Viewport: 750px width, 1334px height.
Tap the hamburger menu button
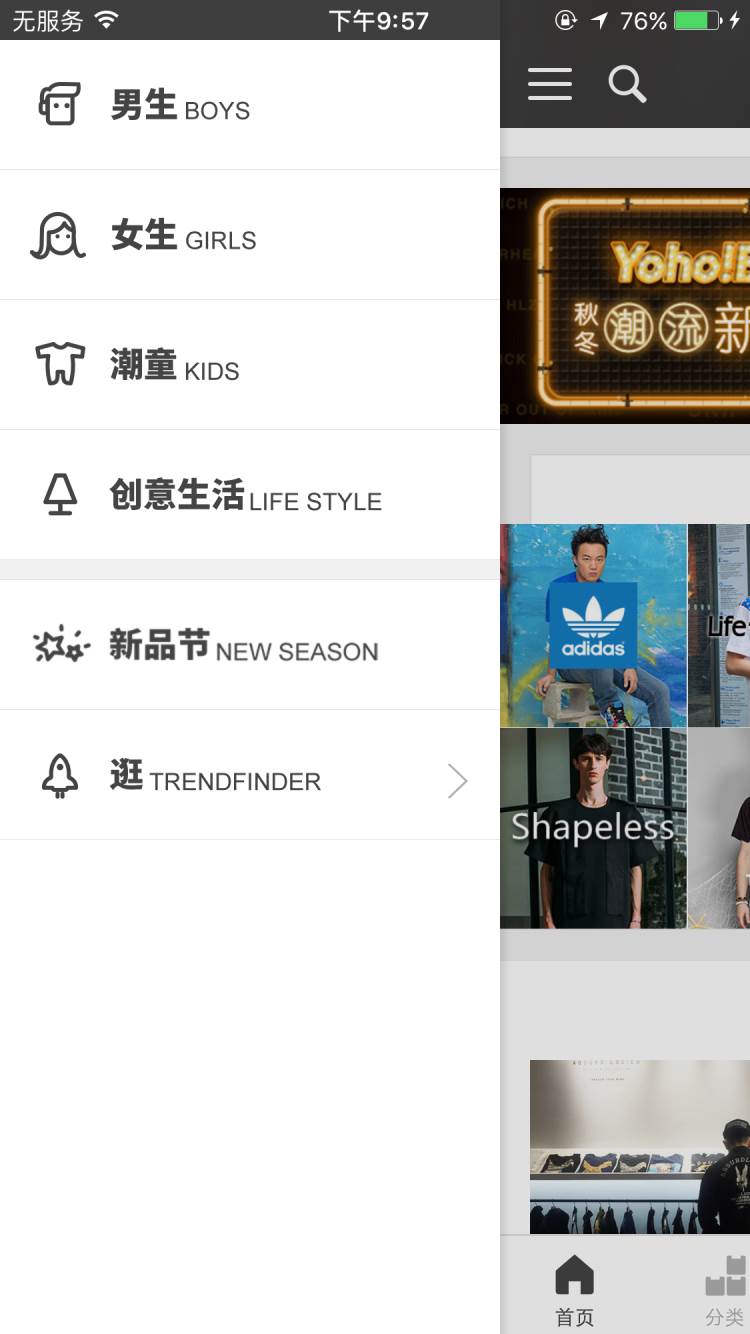click(550, 84)
